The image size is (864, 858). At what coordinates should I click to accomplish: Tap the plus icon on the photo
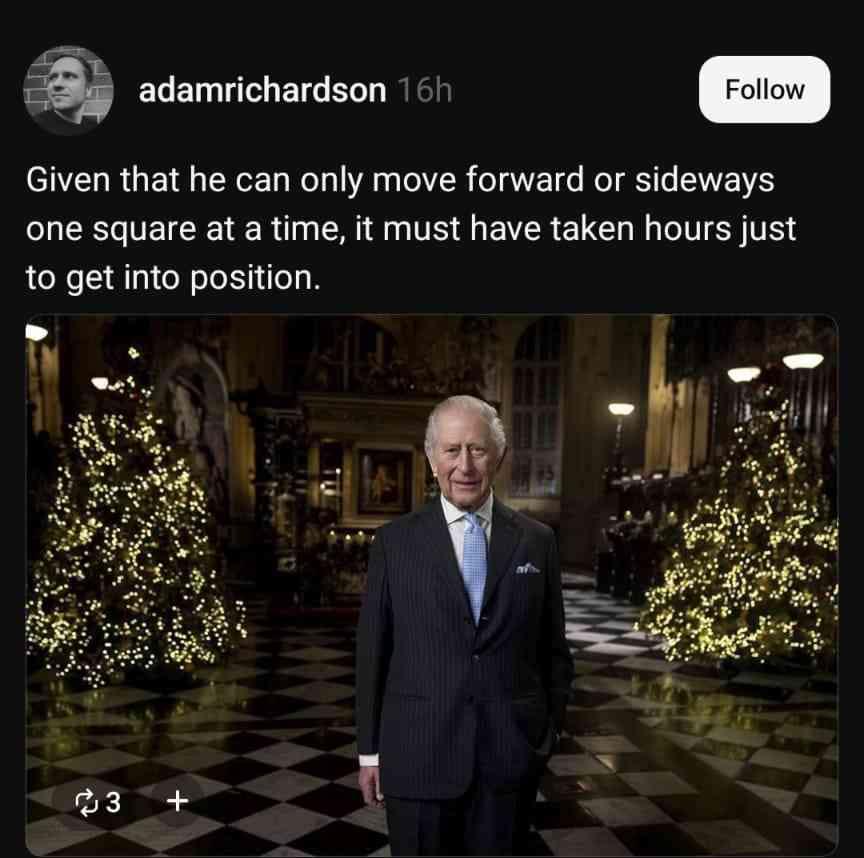click(176, 801)
